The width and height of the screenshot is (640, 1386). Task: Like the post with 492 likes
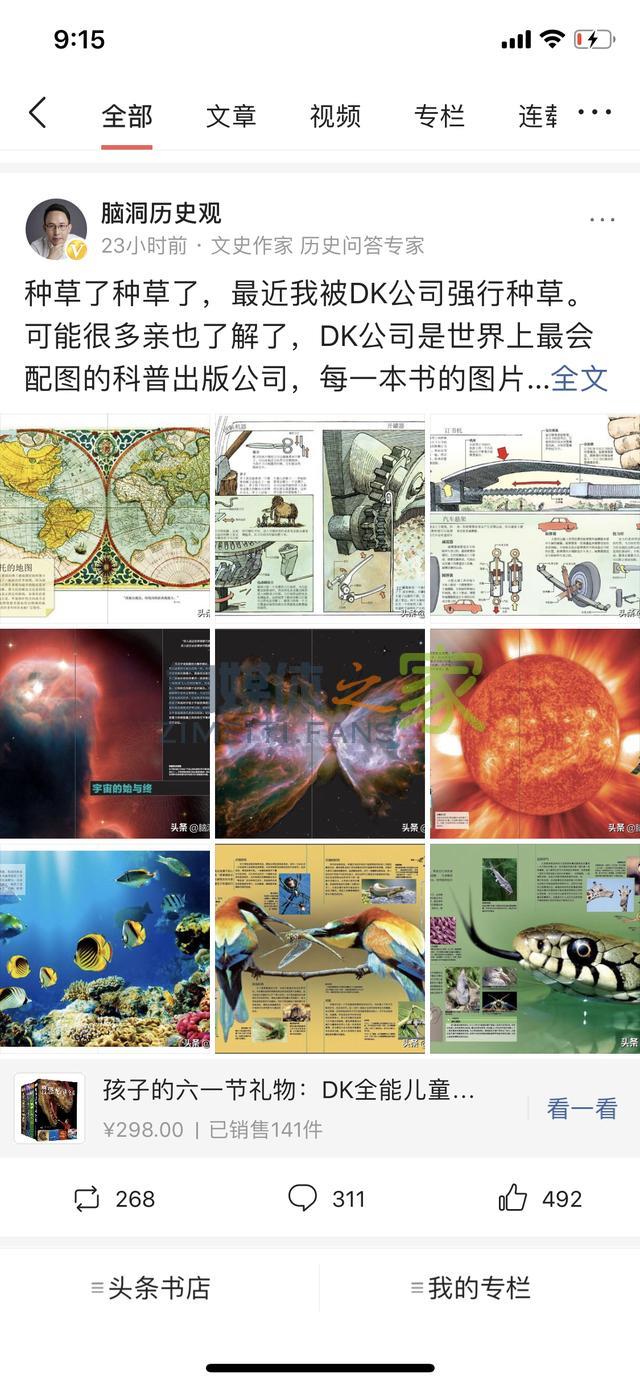(540, 1198)
